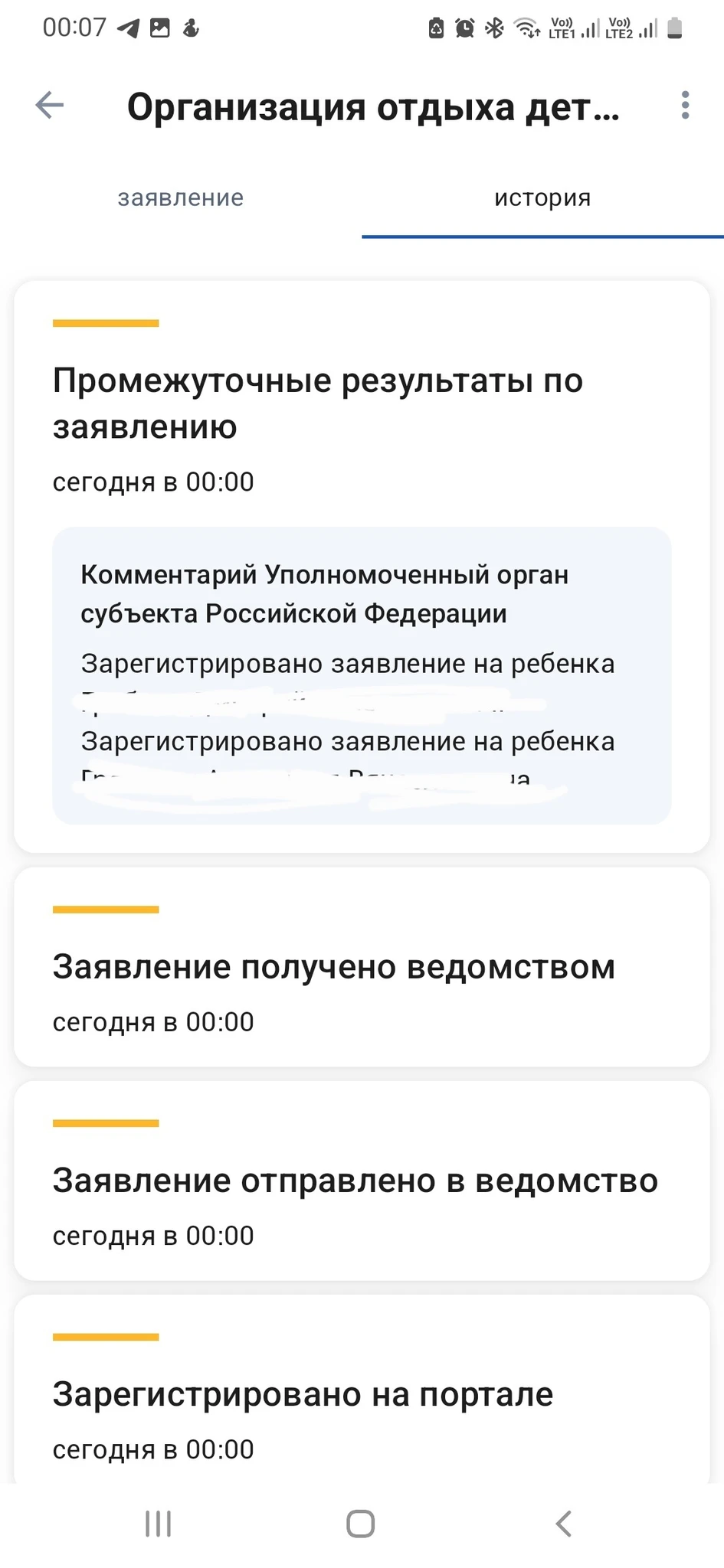The width and height of the screenshot is (724, 1568).
Task: Select the «история» tab
Action: [542, 198]
